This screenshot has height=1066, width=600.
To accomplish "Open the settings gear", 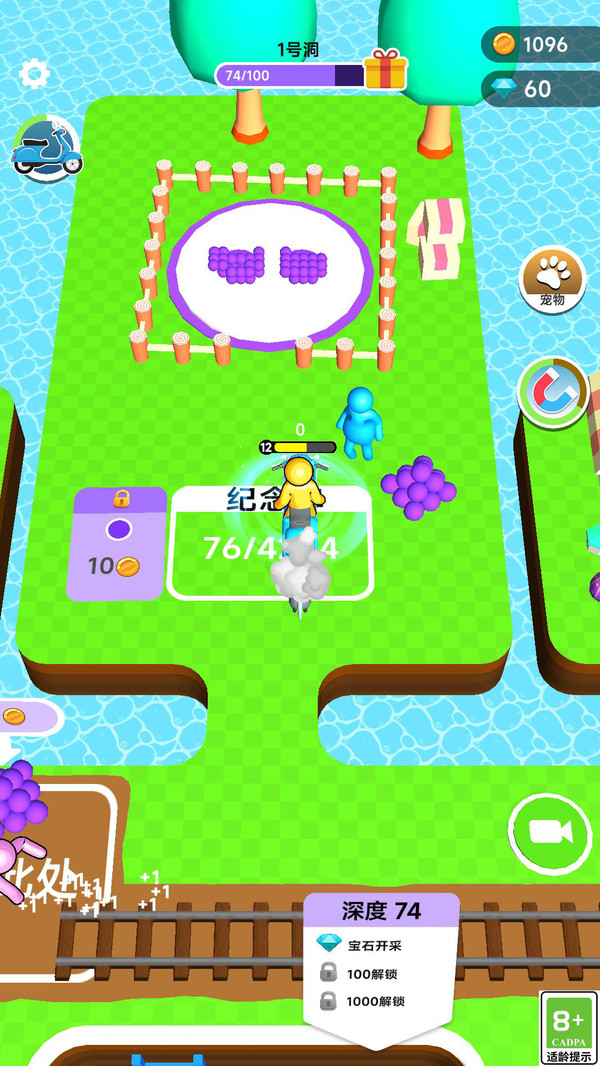I will pyautogui.click(x=35, y=73).
